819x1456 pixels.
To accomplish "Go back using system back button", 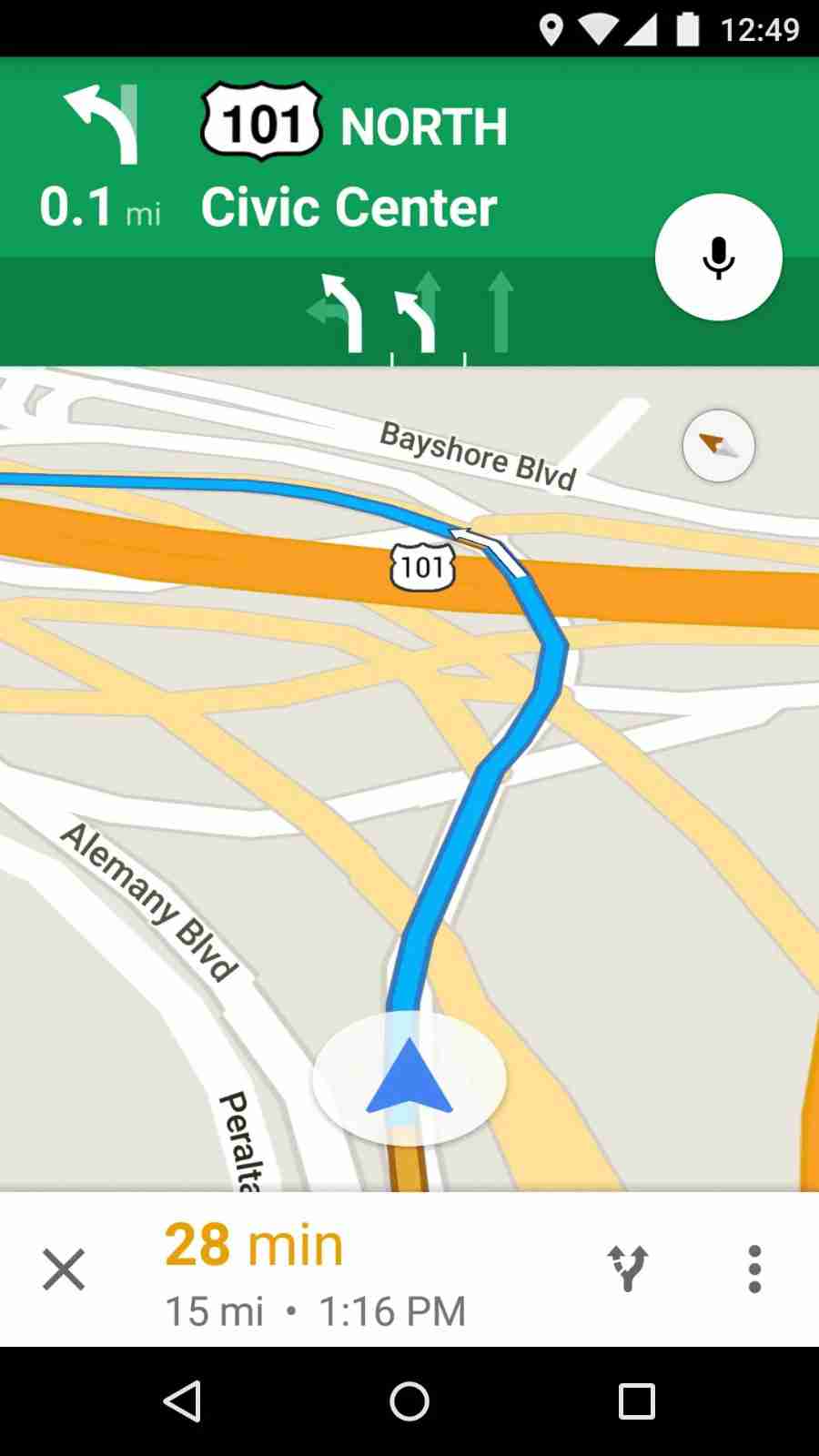I will tap(182, 1401).
